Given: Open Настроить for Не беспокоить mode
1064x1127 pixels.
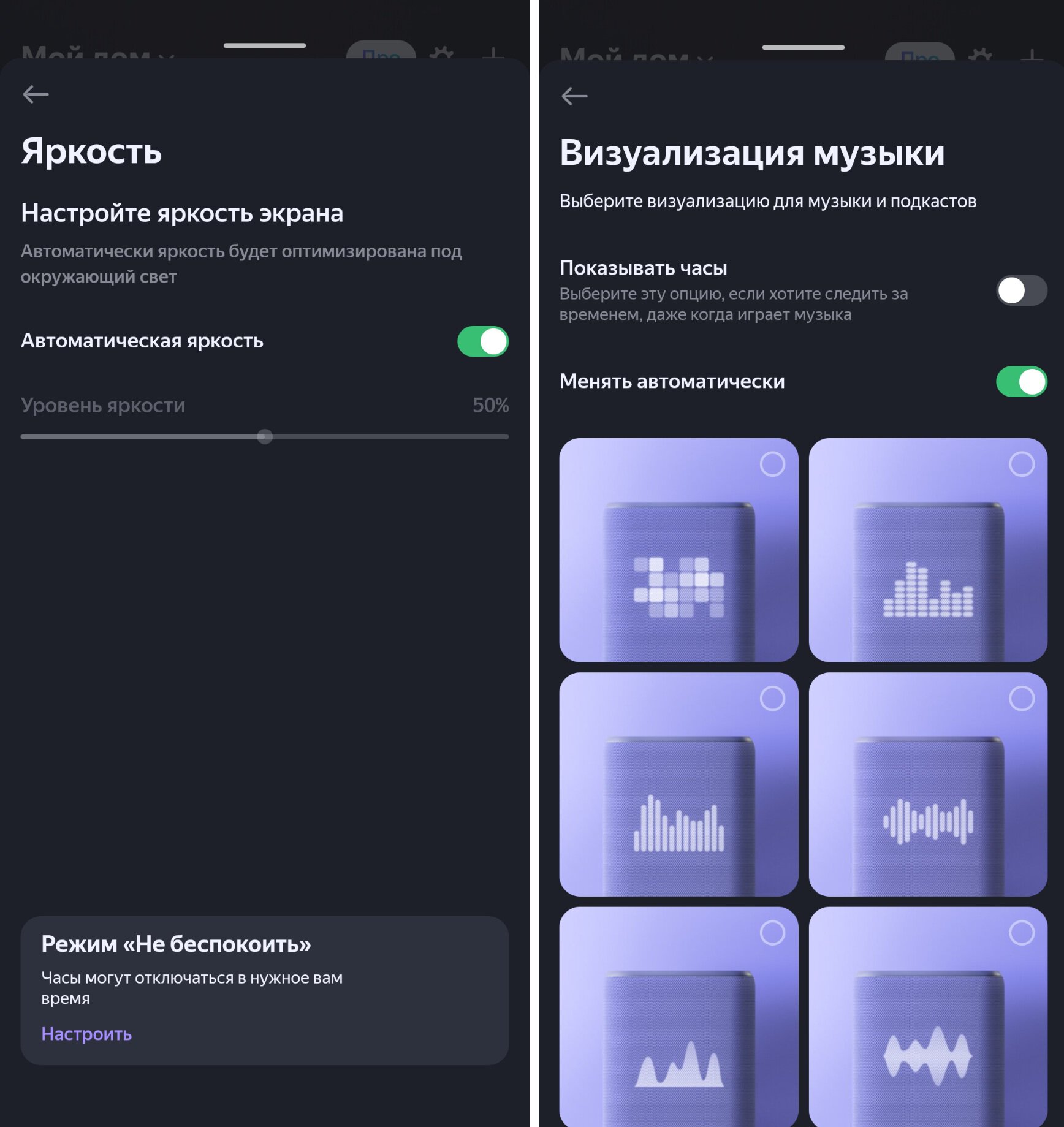Looking at the screenshot, I should (86, 1034).
